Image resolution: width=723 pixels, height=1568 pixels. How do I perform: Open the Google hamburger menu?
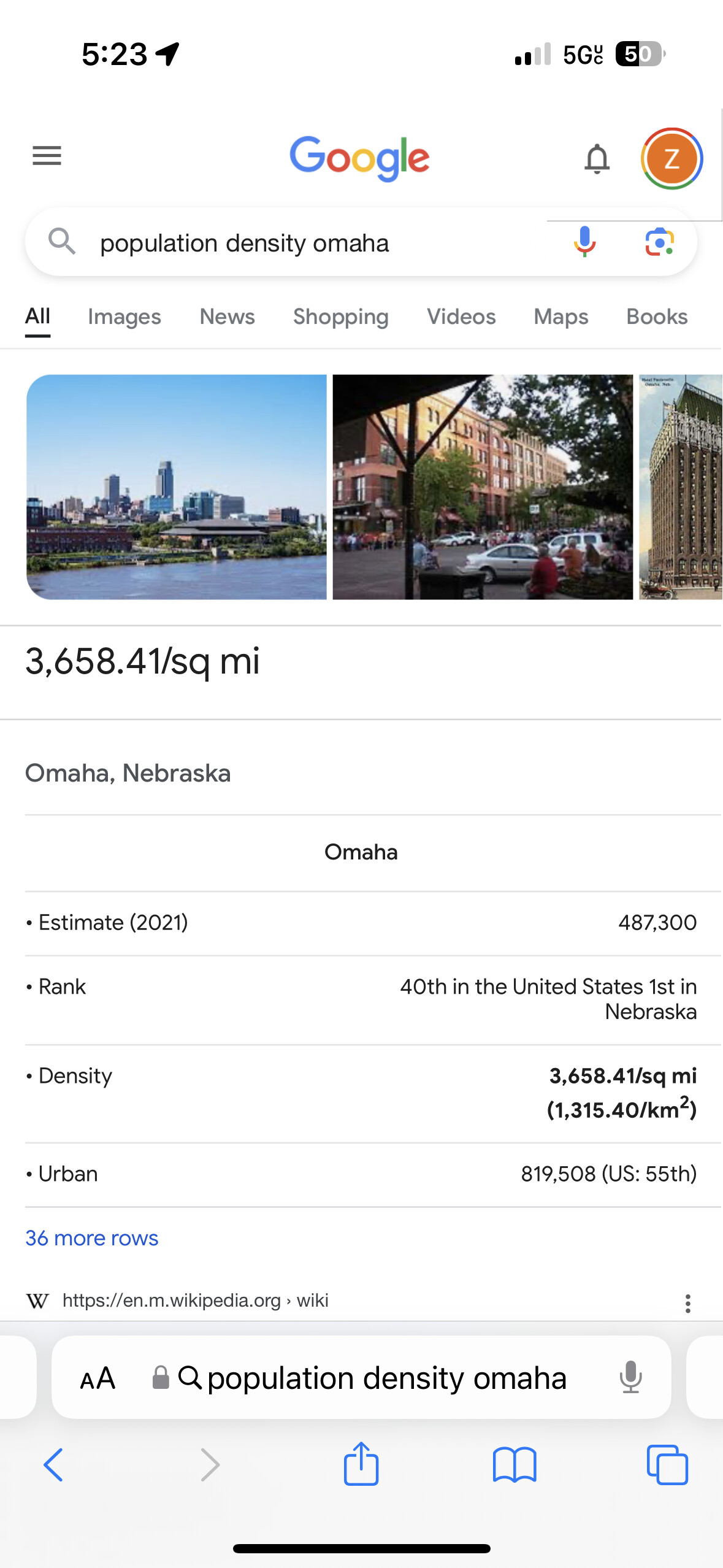pos(47,156)
